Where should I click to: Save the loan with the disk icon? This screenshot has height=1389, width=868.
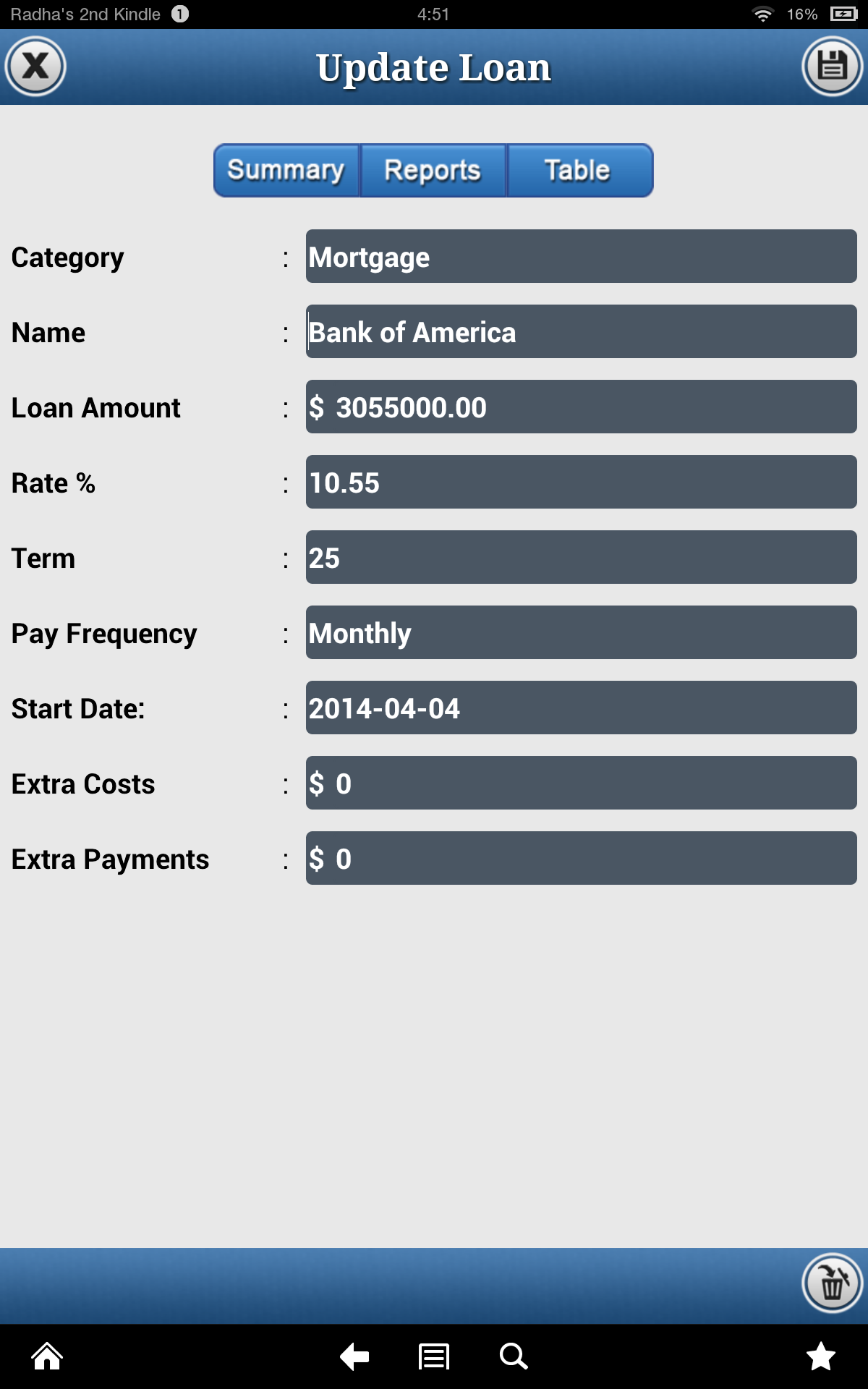click(x=832, y=67)
